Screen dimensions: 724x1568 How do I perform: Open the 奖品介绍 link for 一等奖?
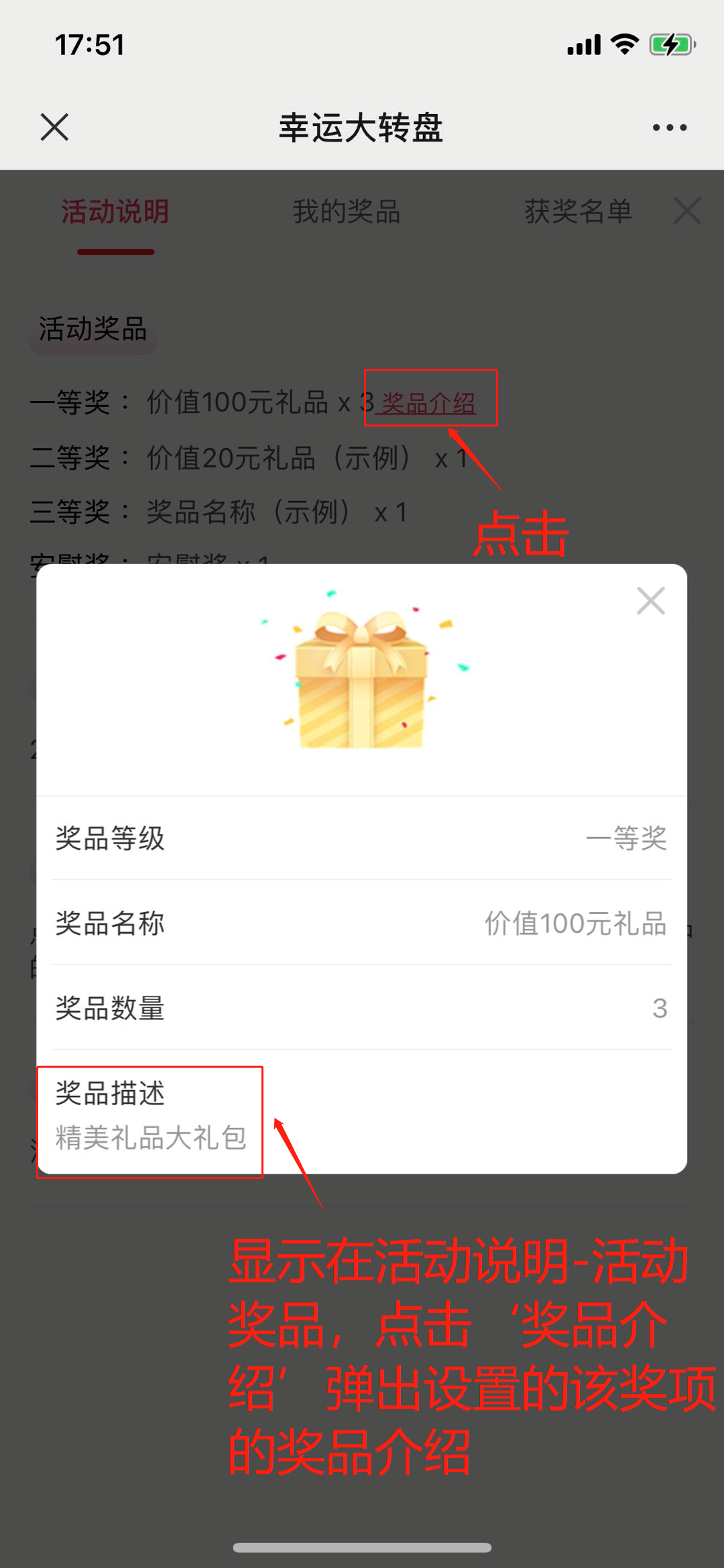[x=428, y=403]
